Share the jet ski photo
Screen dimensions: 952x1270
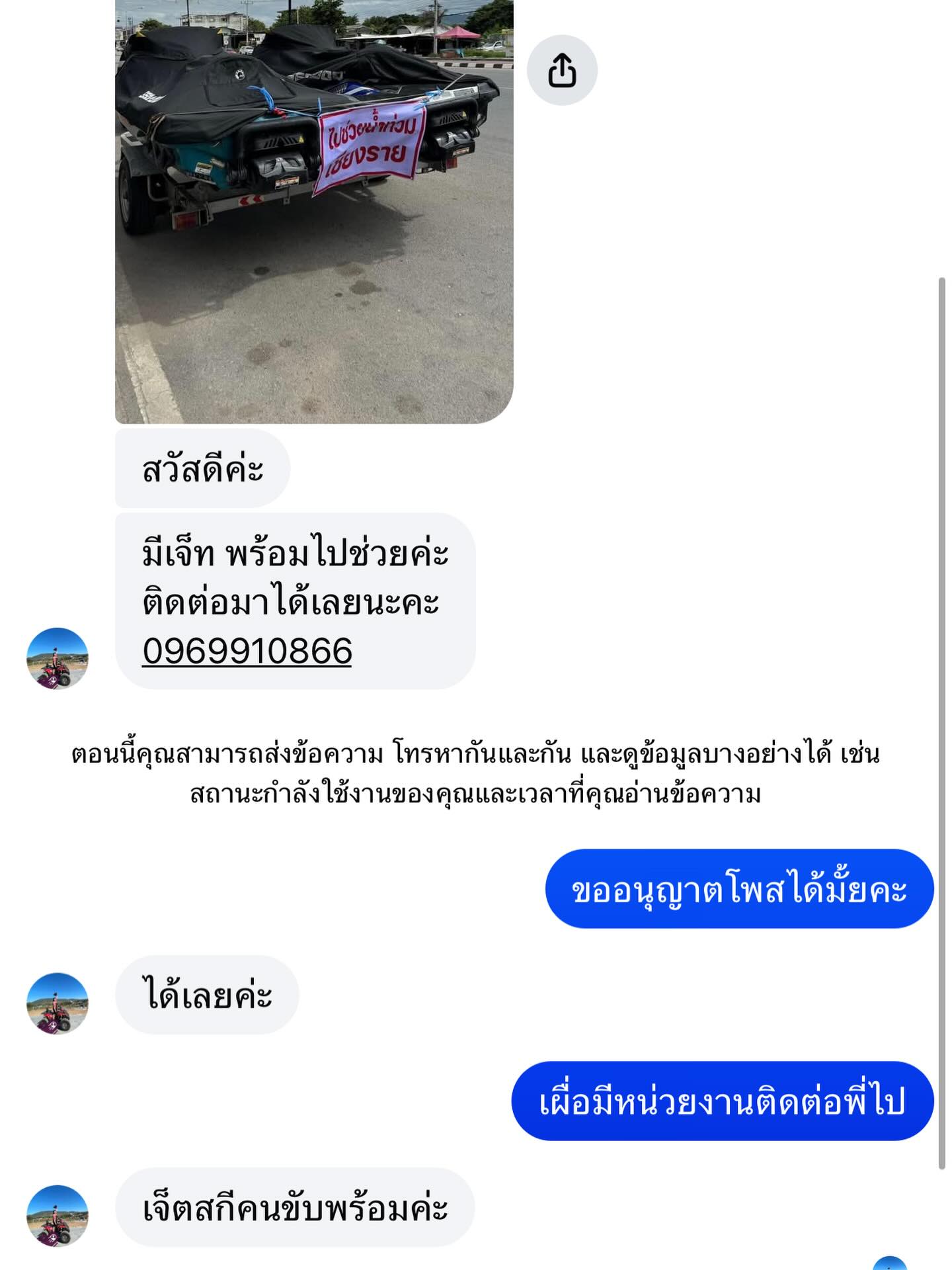pos(561,70)
